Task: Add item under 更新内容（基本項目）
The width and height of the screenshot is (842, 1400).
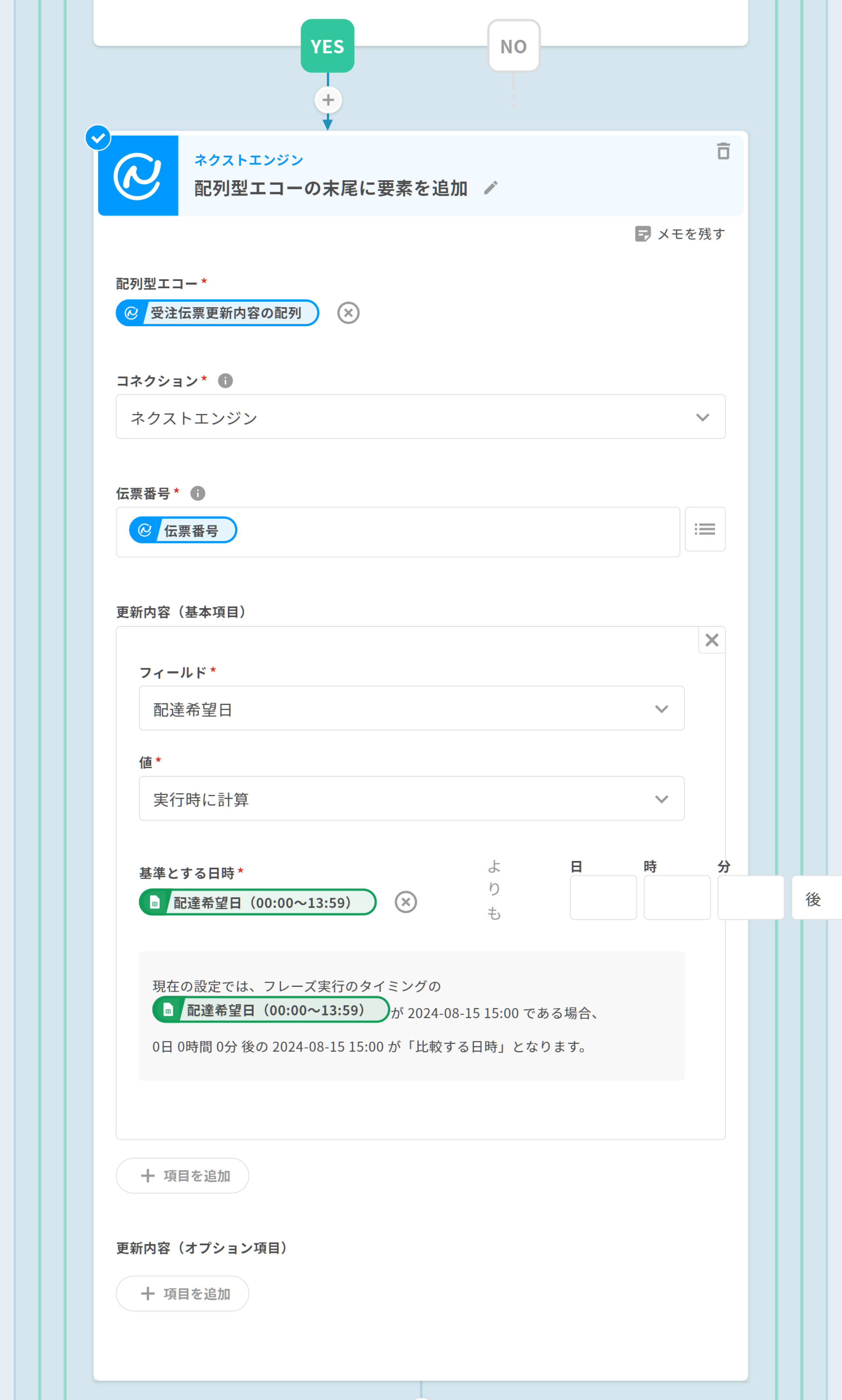Action: 182,1176
